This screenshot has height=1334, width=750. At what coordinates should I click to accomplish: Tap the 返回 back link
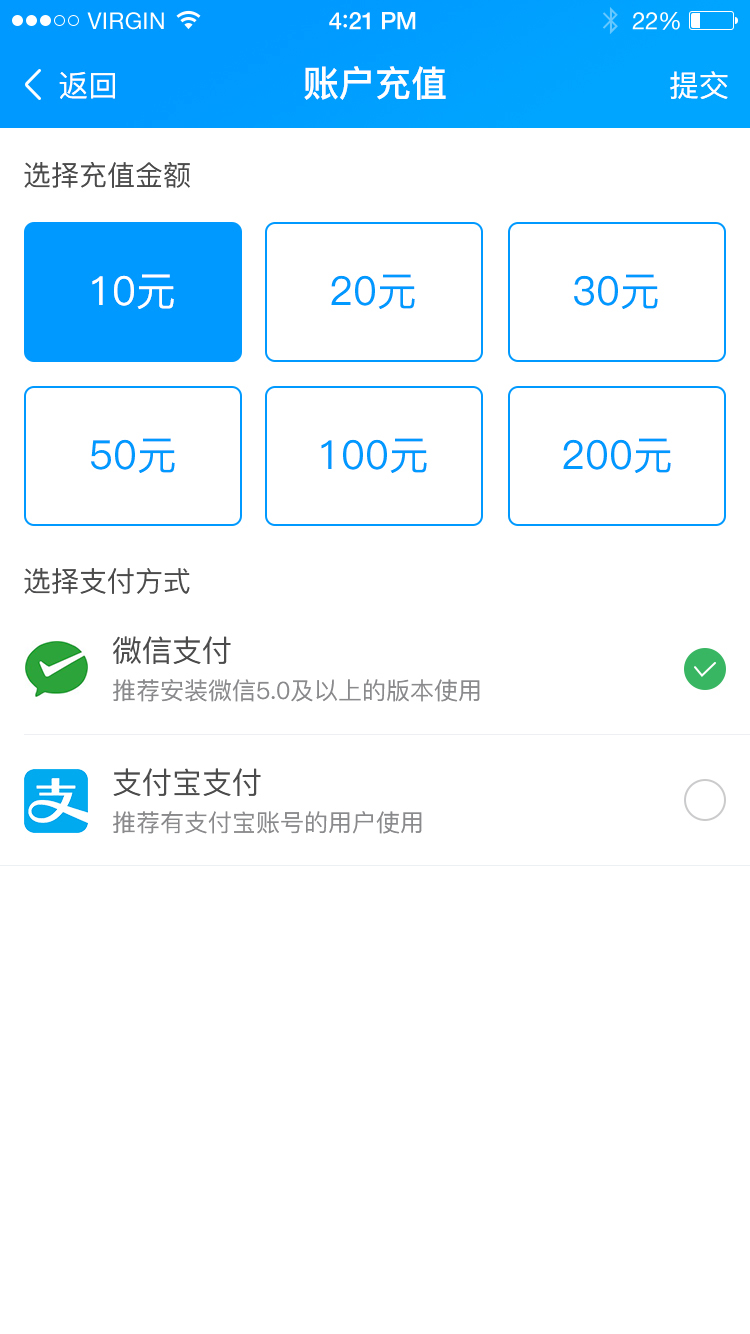(x=85, y=86)
